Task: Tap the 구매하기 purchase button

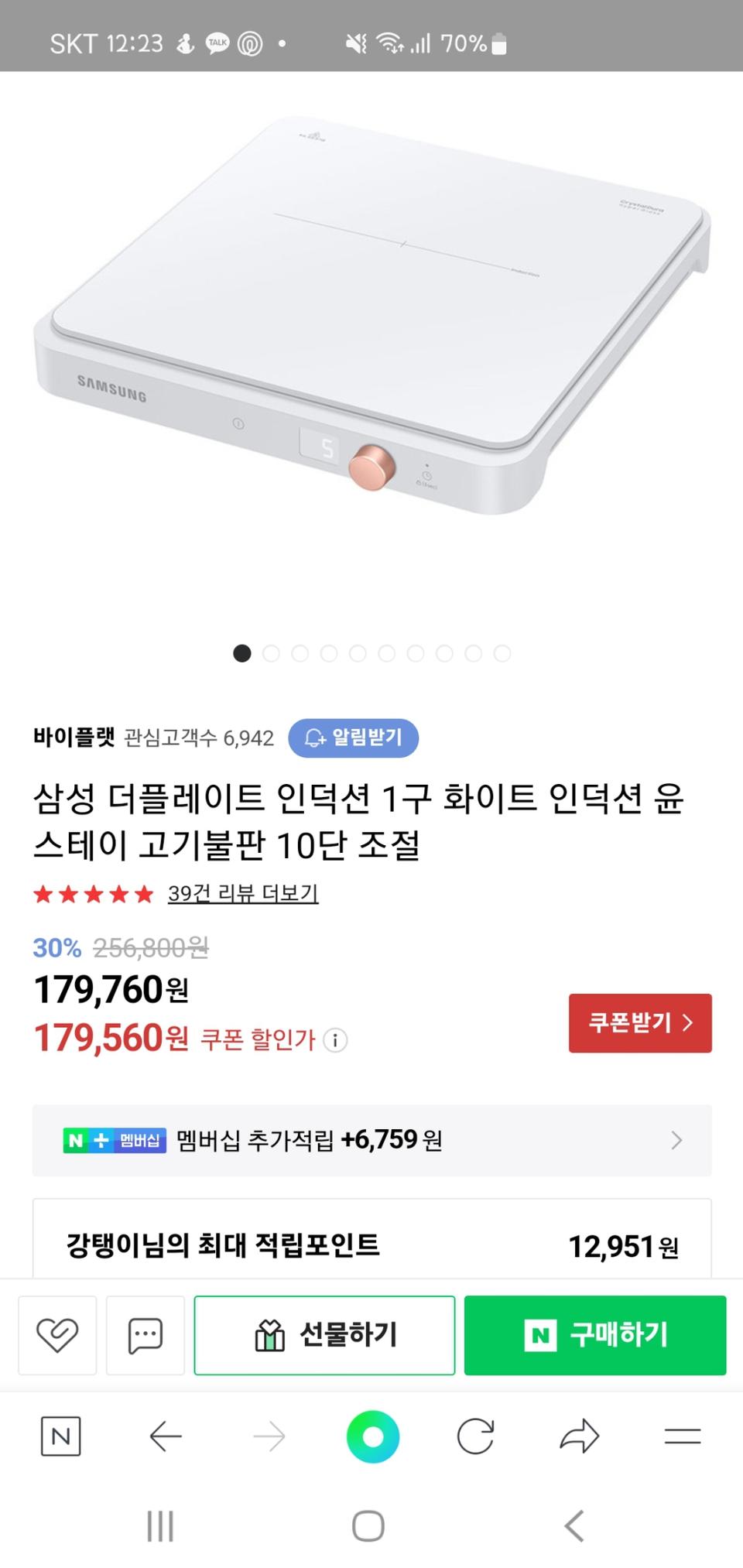Action: pos(595,1334)
